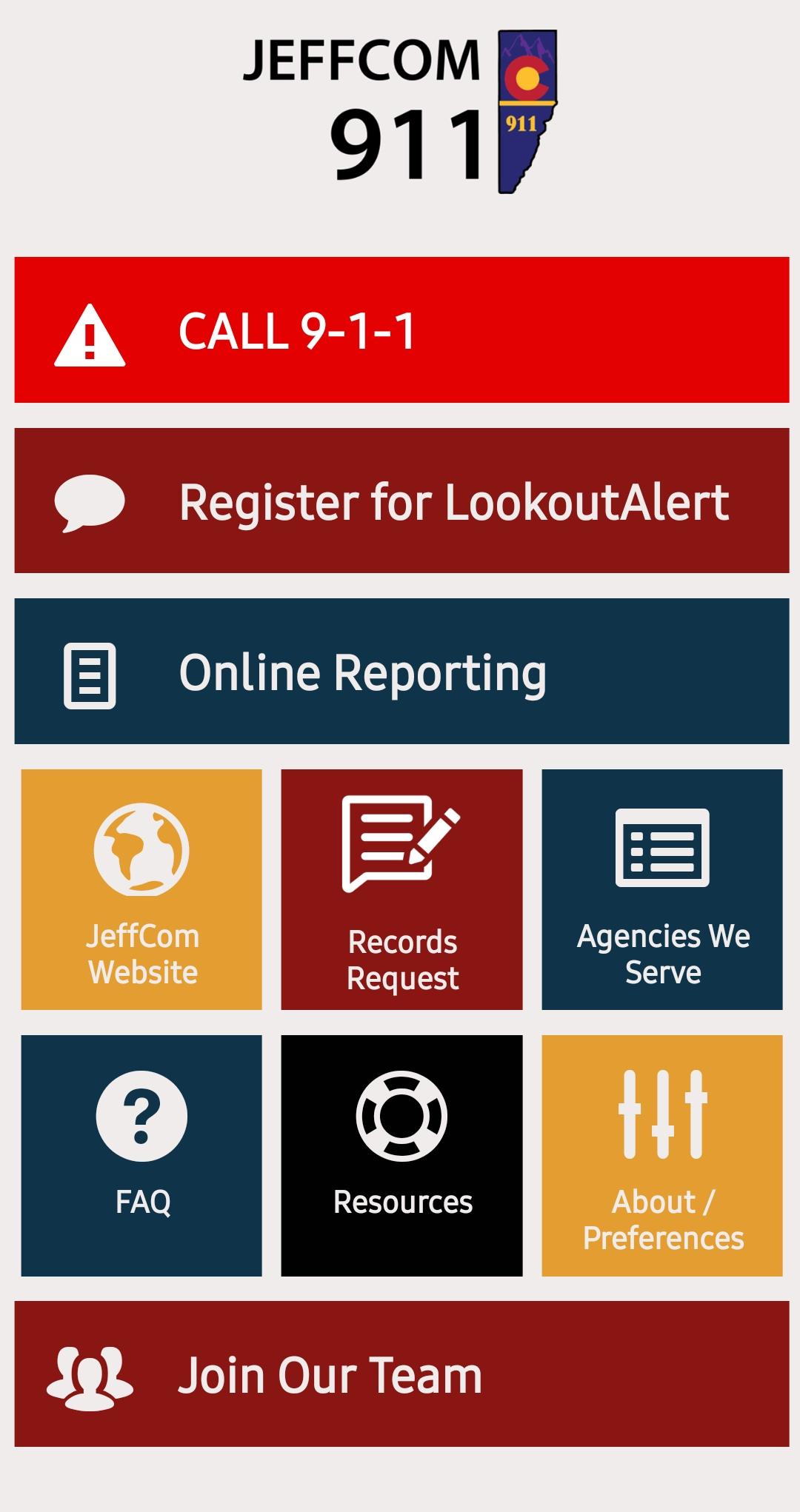Open Online Reporting
Screen dimensions: 800x1512
click(401, 671)
